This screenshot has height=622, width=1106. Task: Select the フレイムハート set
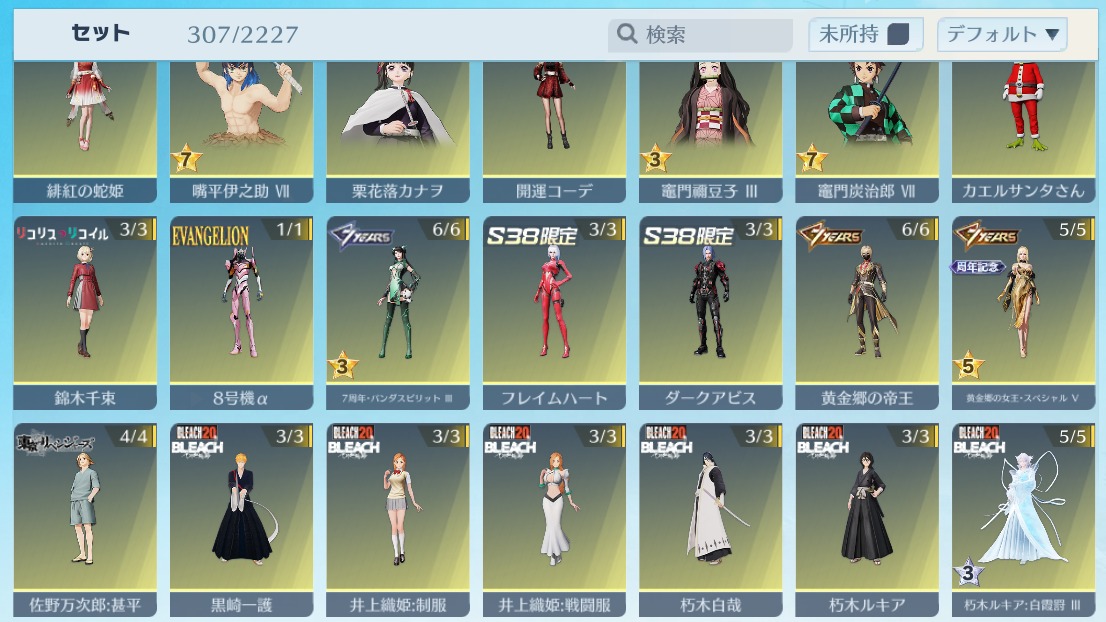pos(553,312)
